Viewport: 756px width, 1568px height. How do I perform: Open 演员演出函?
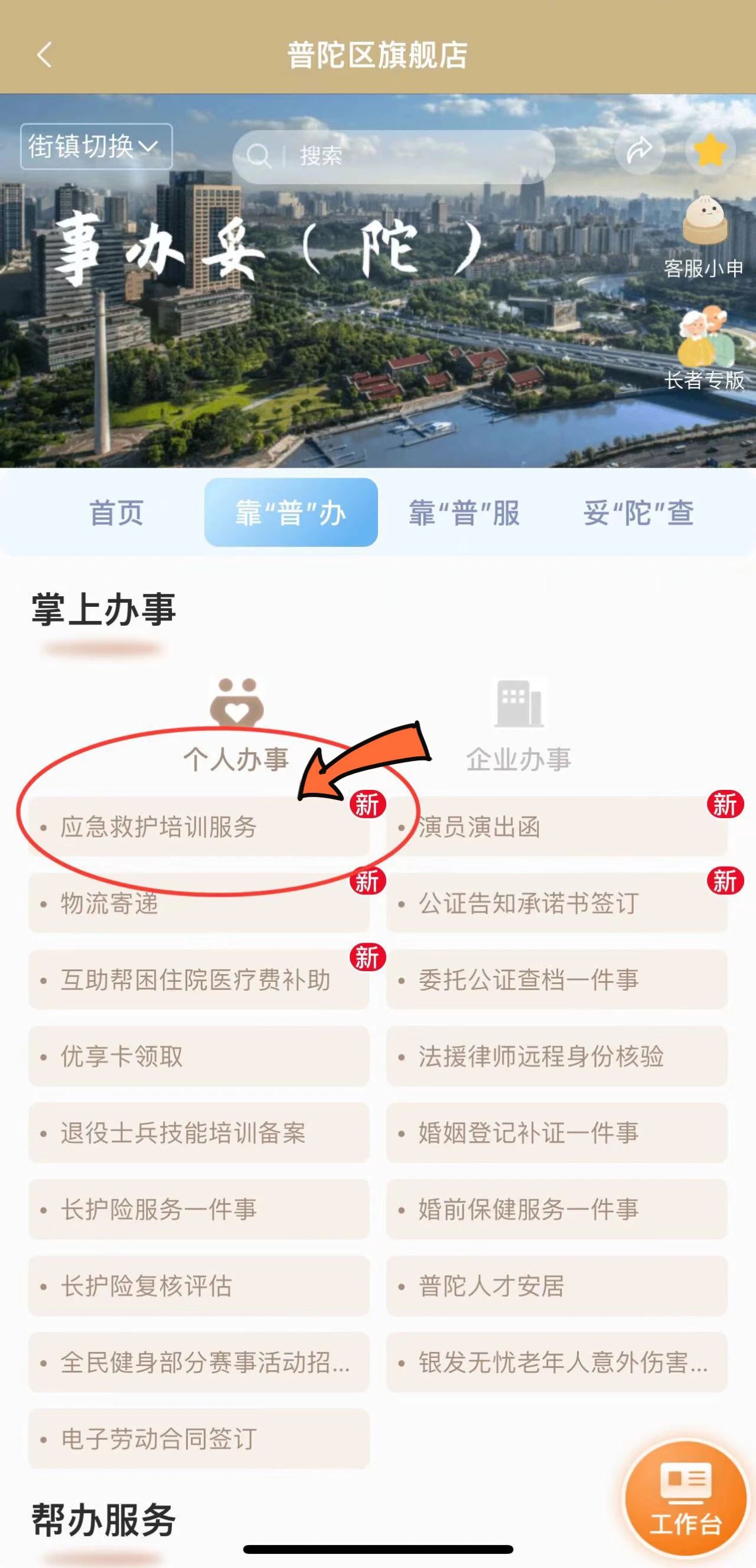556,827
